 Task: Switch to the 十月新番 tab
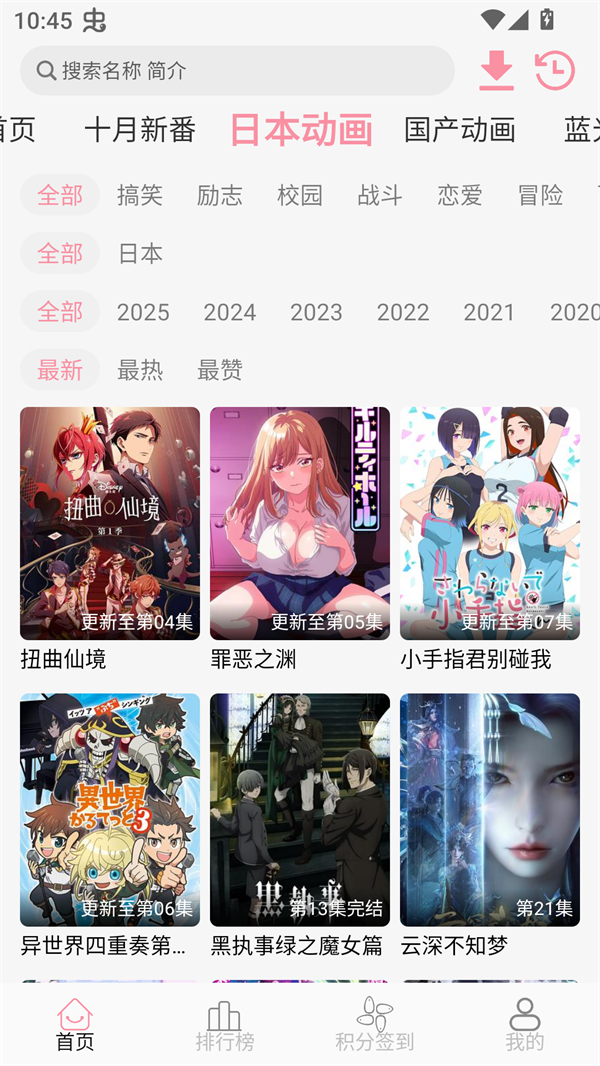(140, 130)
